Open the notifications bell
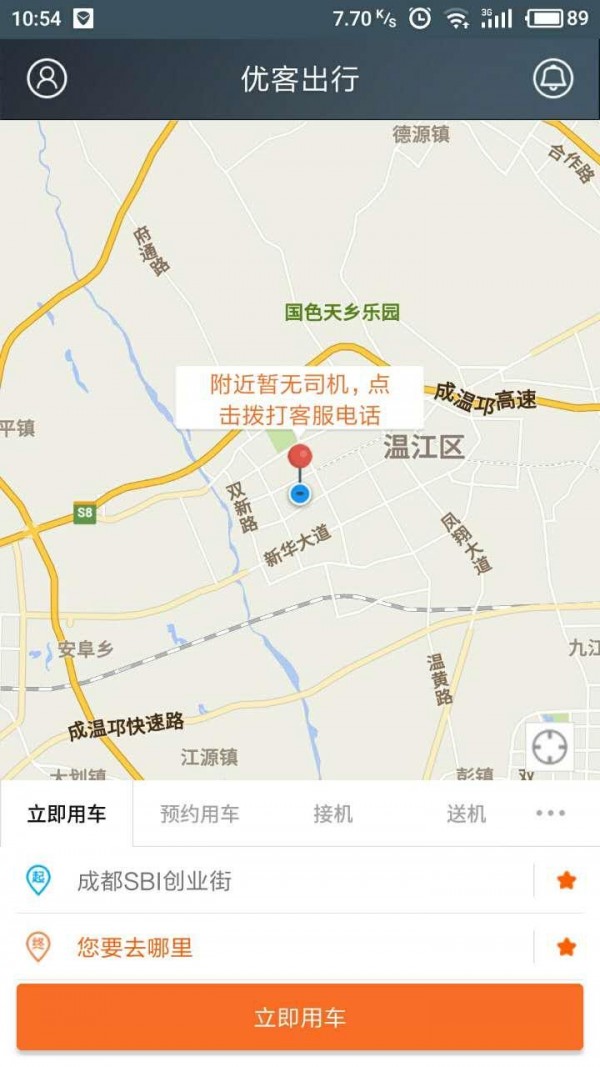Image resolution: width=600 pixels, height=1067 pixels. pyautogui.click(x=553, y=79)
